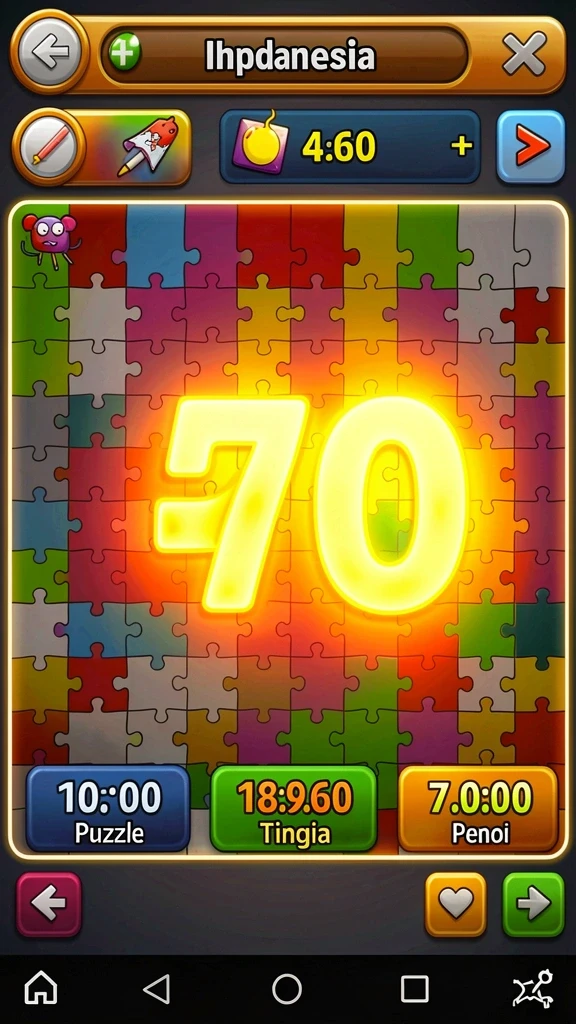
Task: Tap the blue button with red arrow
Action: tap(531, 146)
